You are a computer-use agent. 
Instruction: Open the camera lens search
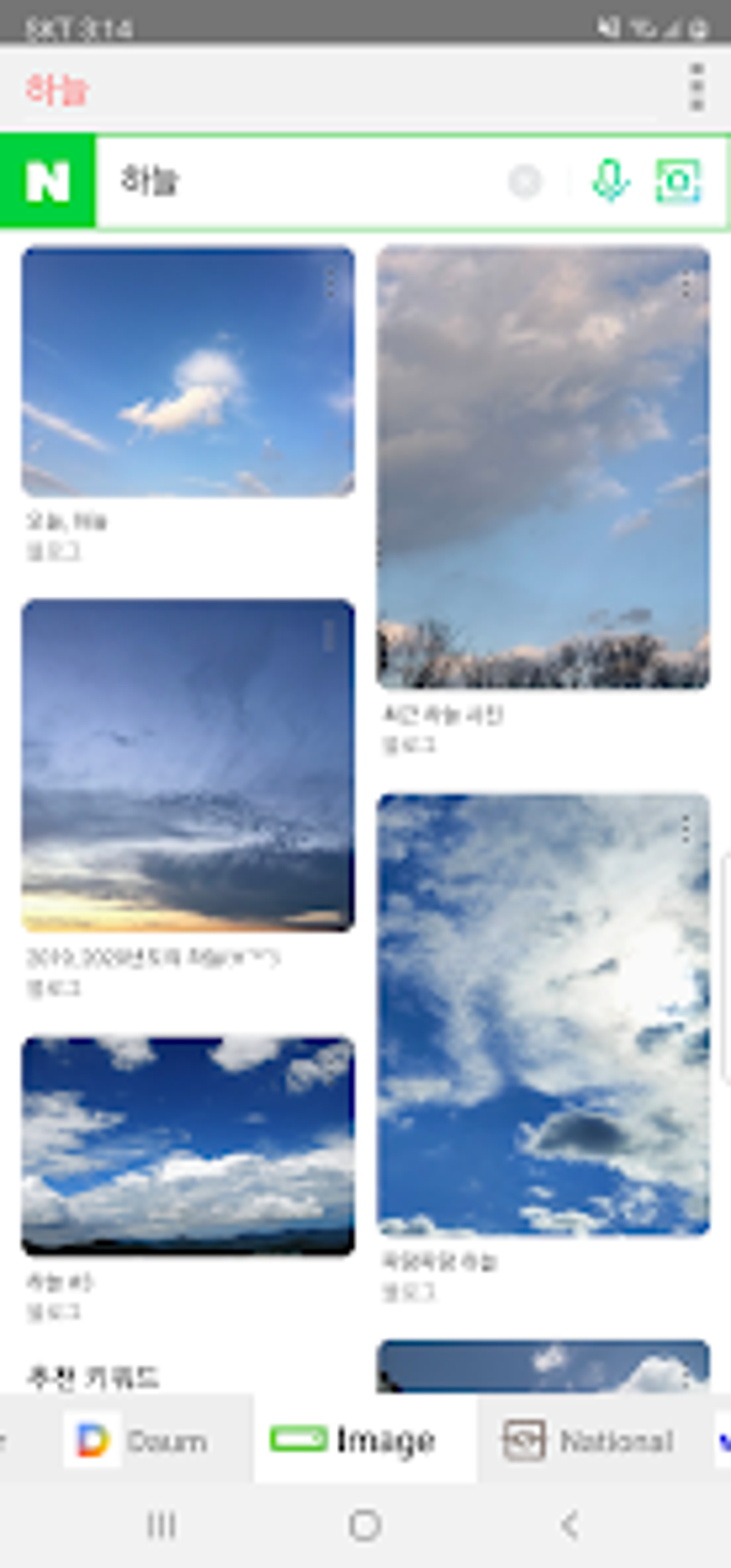(x=678, y=181)
